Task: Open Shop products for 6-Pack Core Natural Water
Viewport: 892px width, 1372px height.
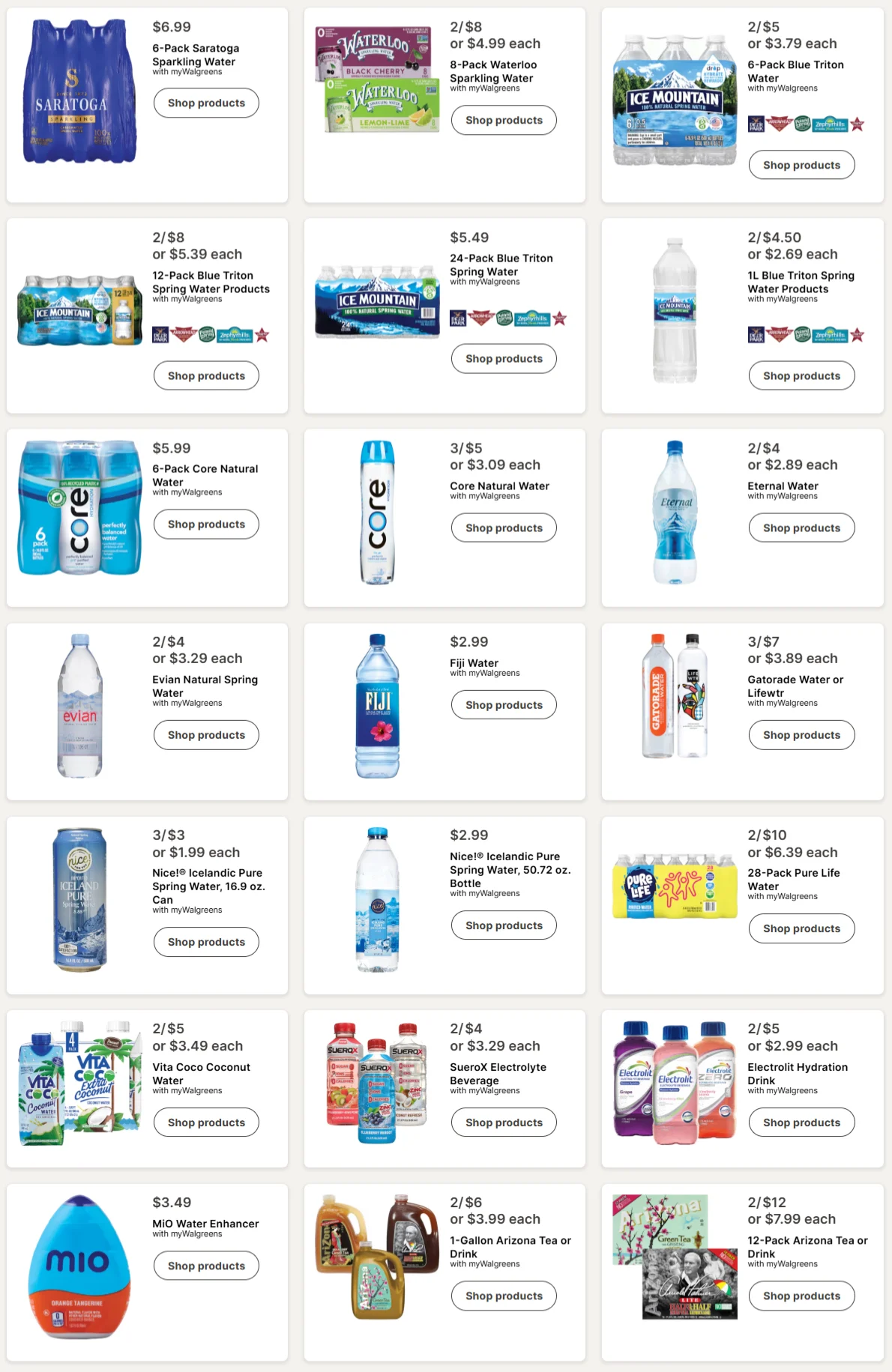Action: click(x=206, y=524)
